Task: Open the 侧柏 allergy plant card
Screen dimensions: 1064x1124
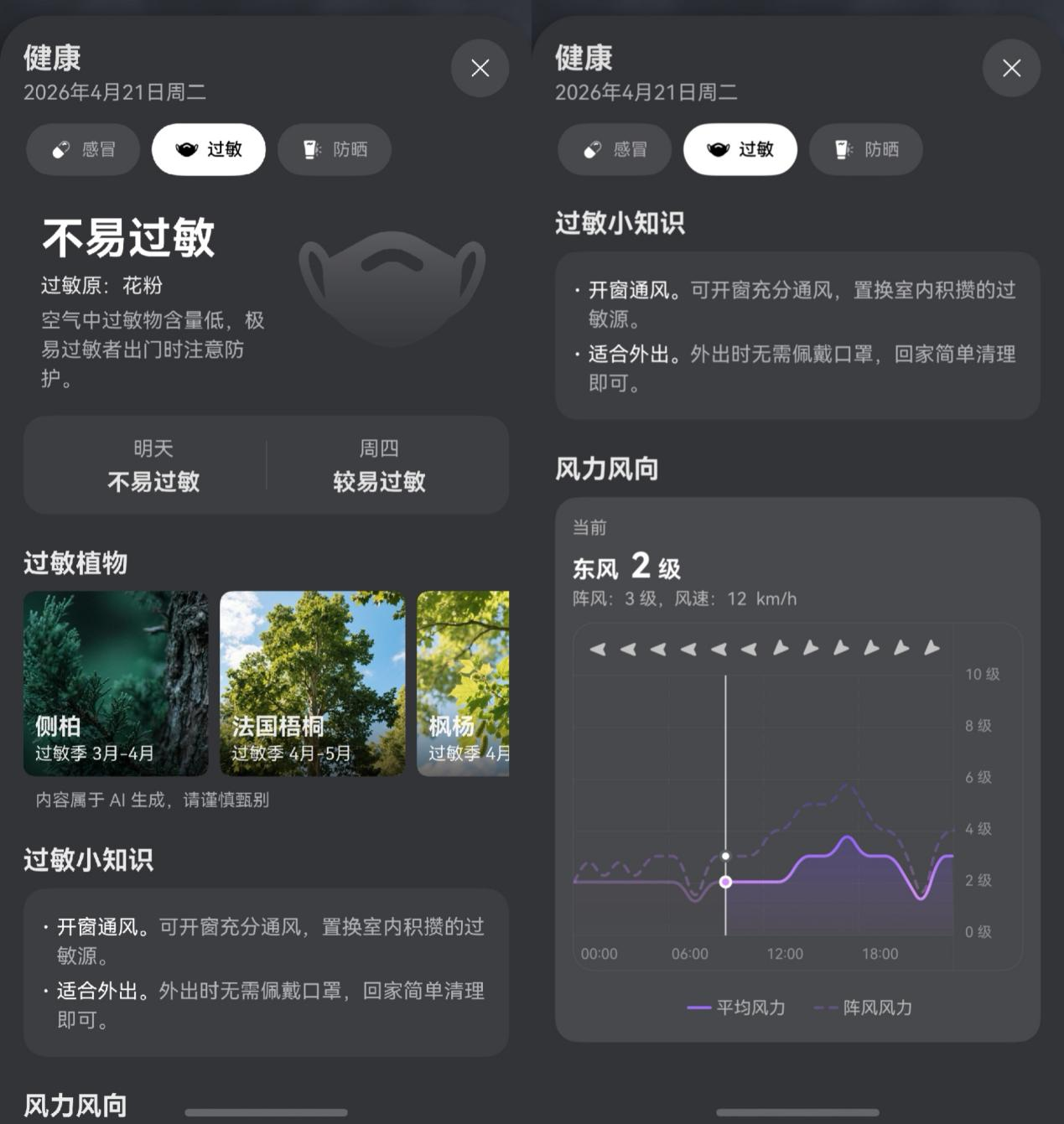Action: coord(116,683)
